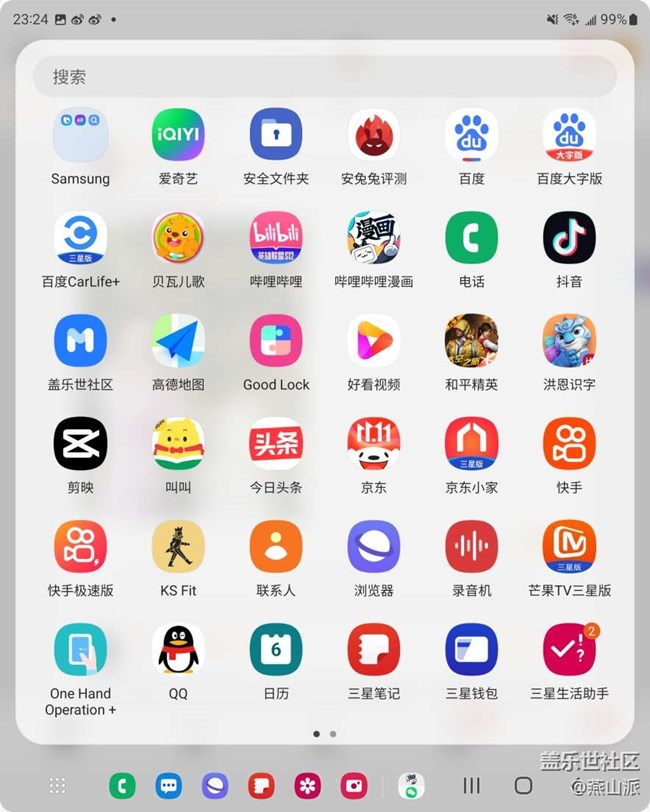This screenshot has height=812, width=650.
Task: Launch the 爱奇艺 app
Action: [178, 135]
